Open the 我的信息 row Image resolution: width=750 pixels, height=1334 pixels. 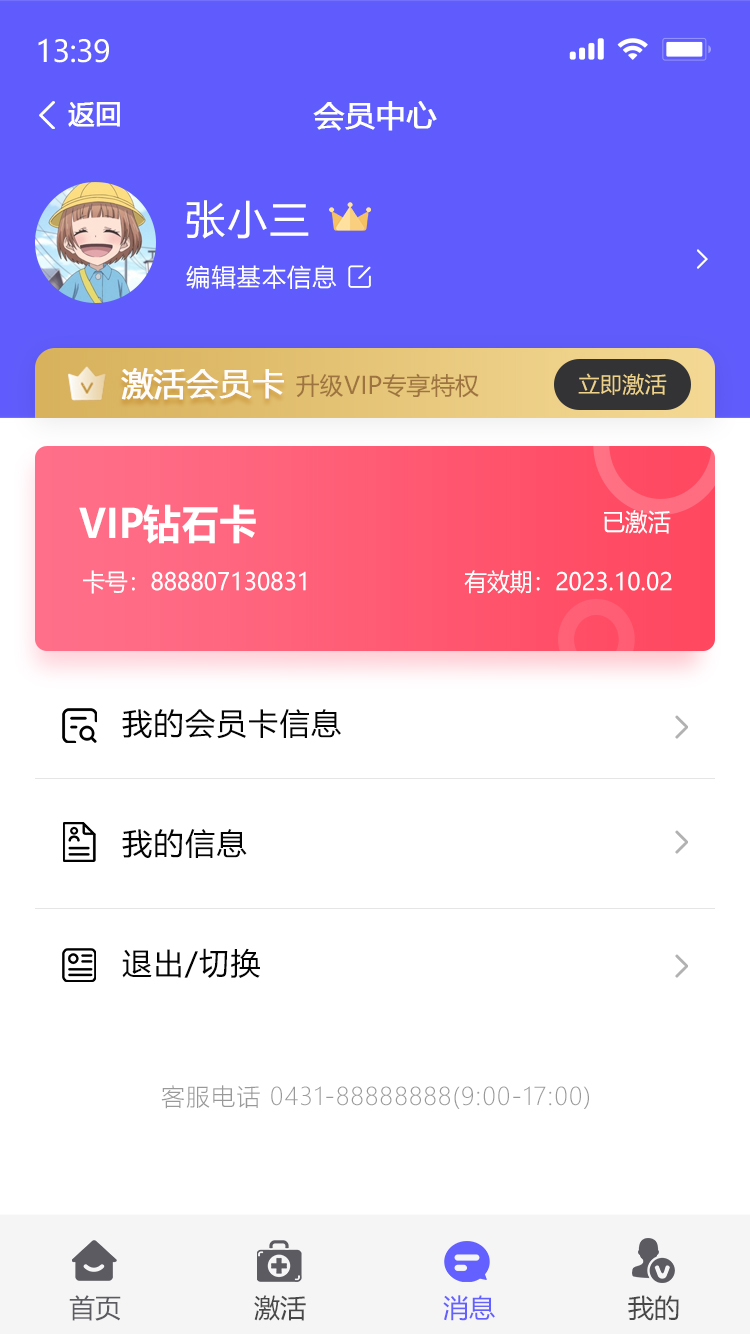coord(375,843)
